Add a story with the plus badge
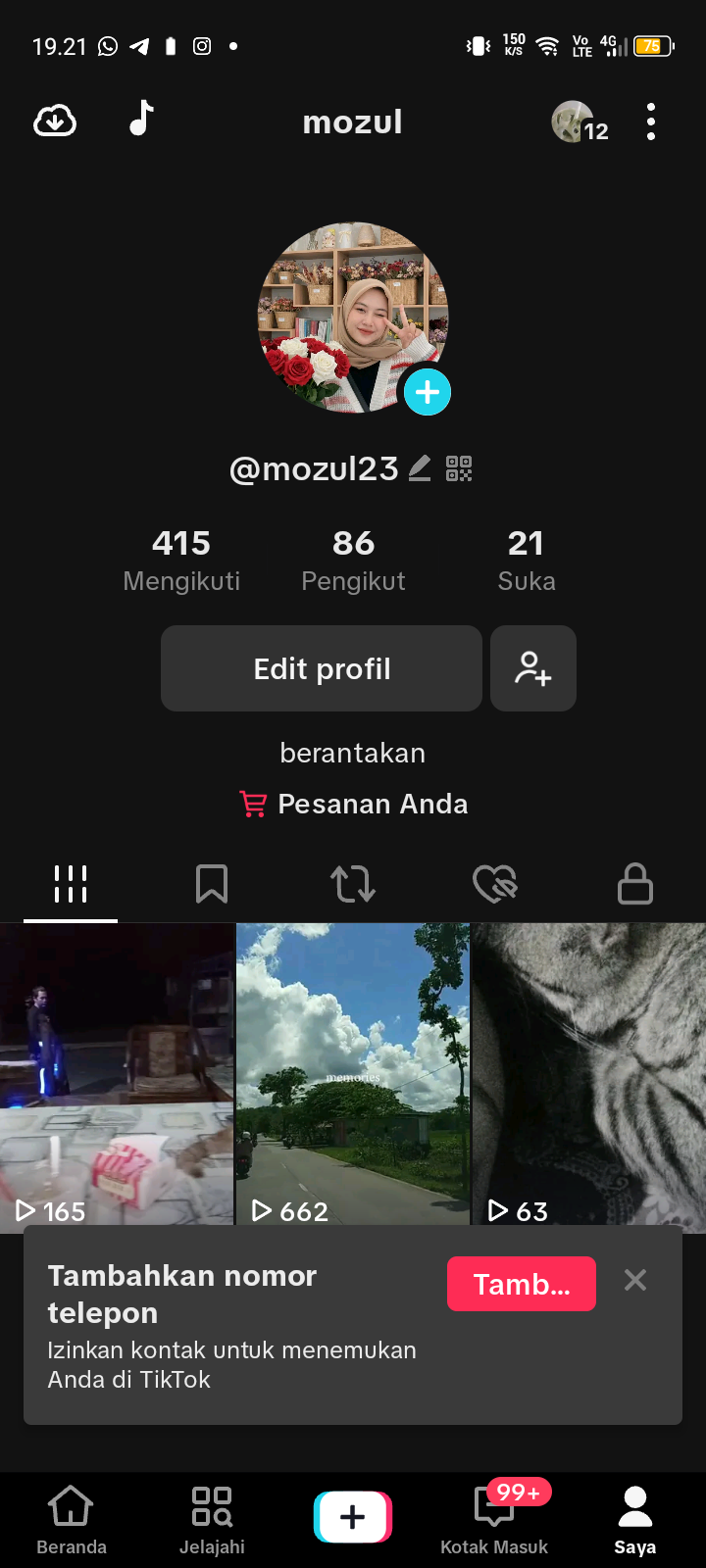 click(x=428, y=392)
